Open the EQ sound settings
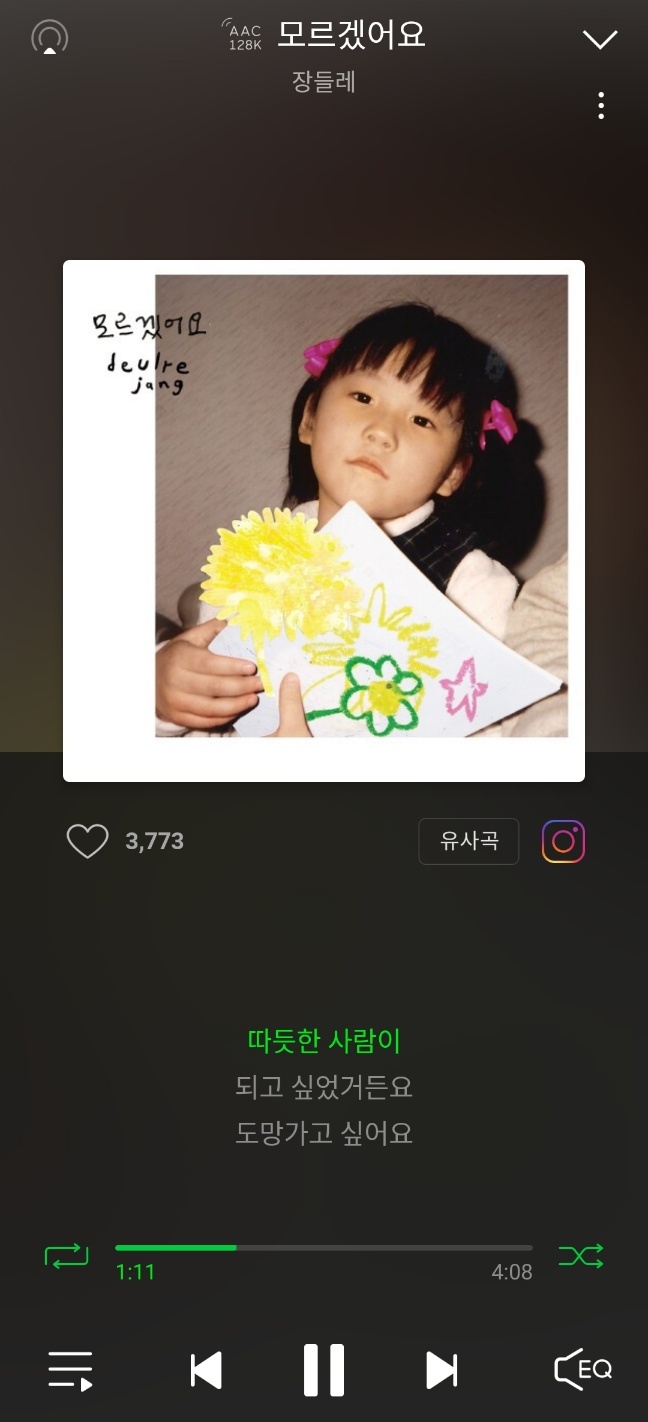The height and width of the screenshot is (1422, 648). click(x=583, y=1369)
